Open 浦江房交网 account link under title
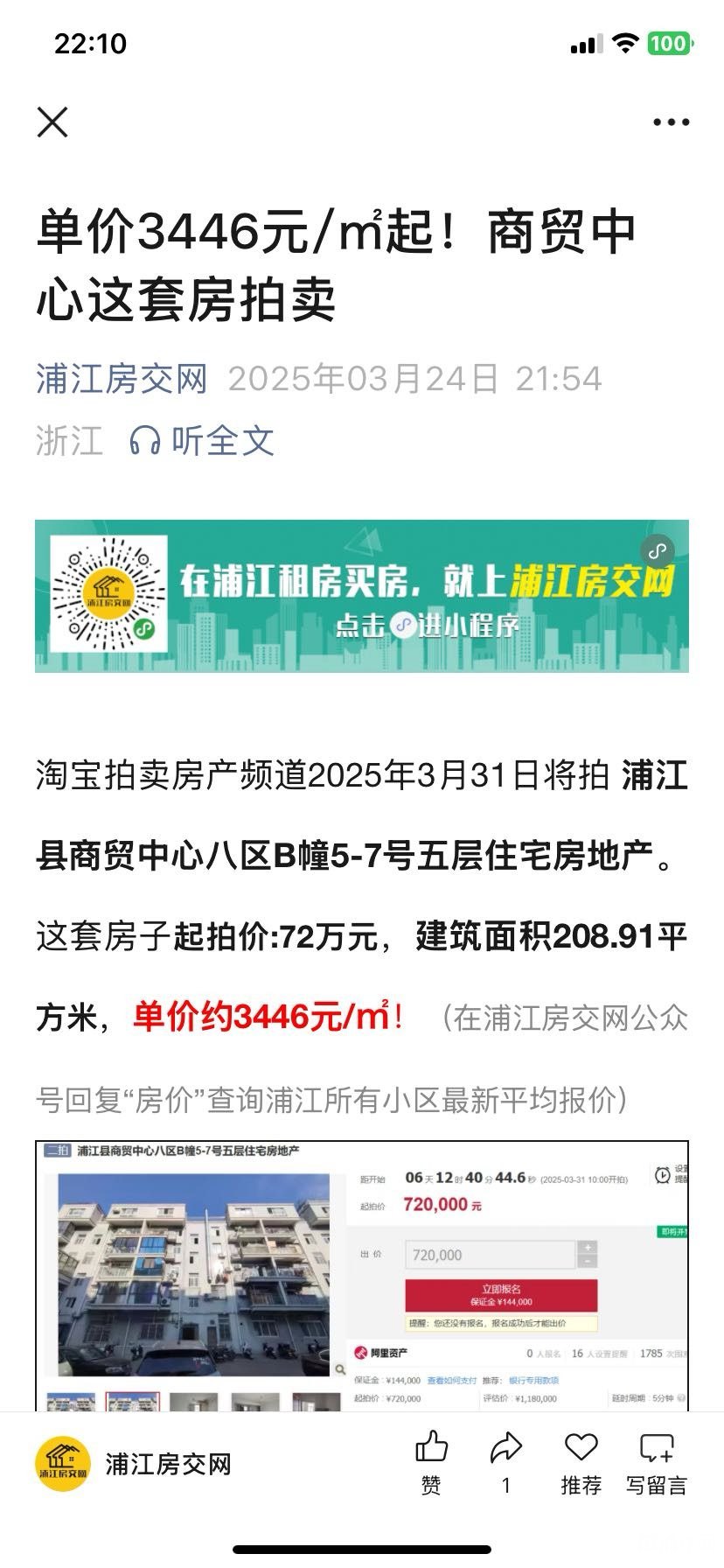 [122, 379]
